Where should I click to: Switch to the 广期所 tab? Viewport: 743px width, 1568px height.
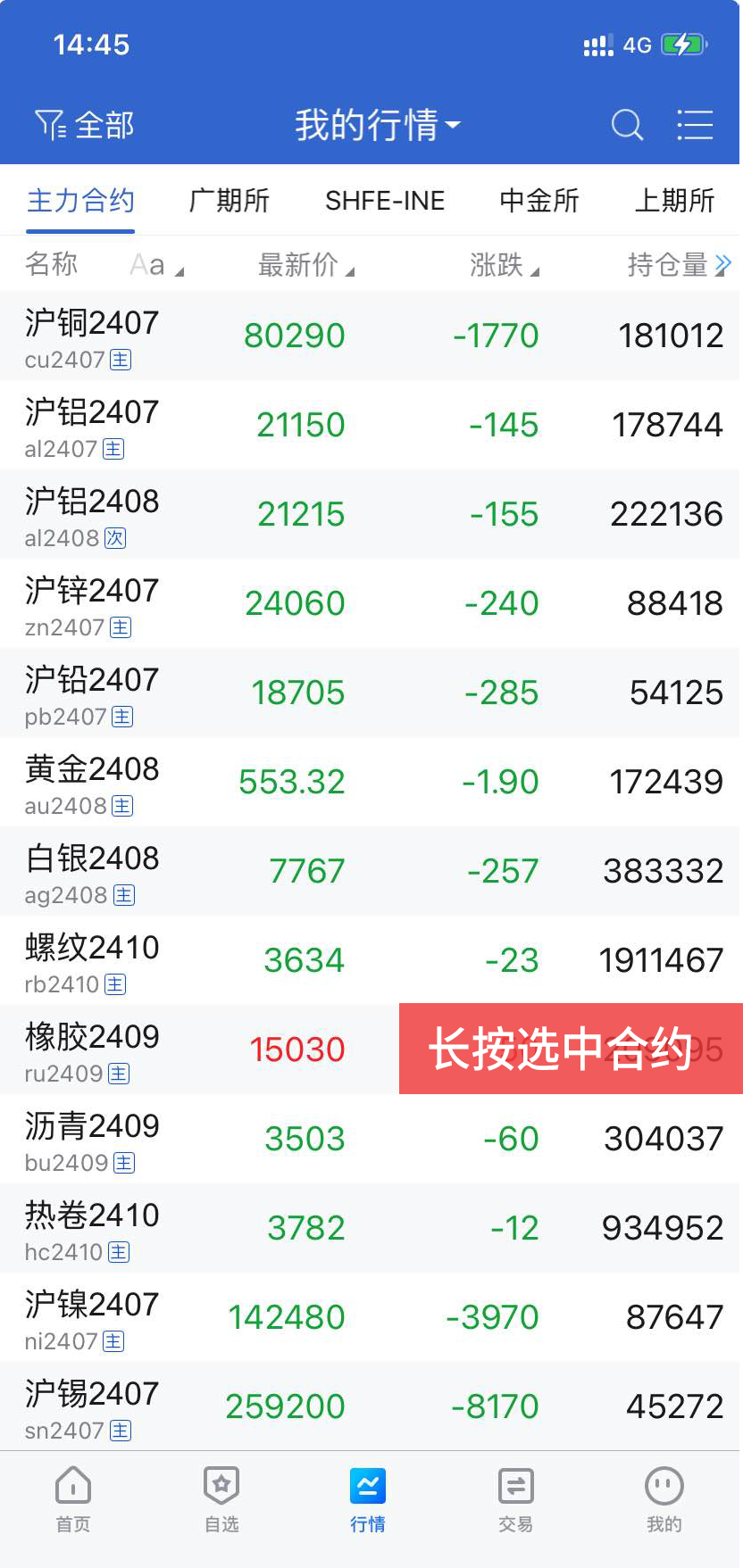[229, 201]
